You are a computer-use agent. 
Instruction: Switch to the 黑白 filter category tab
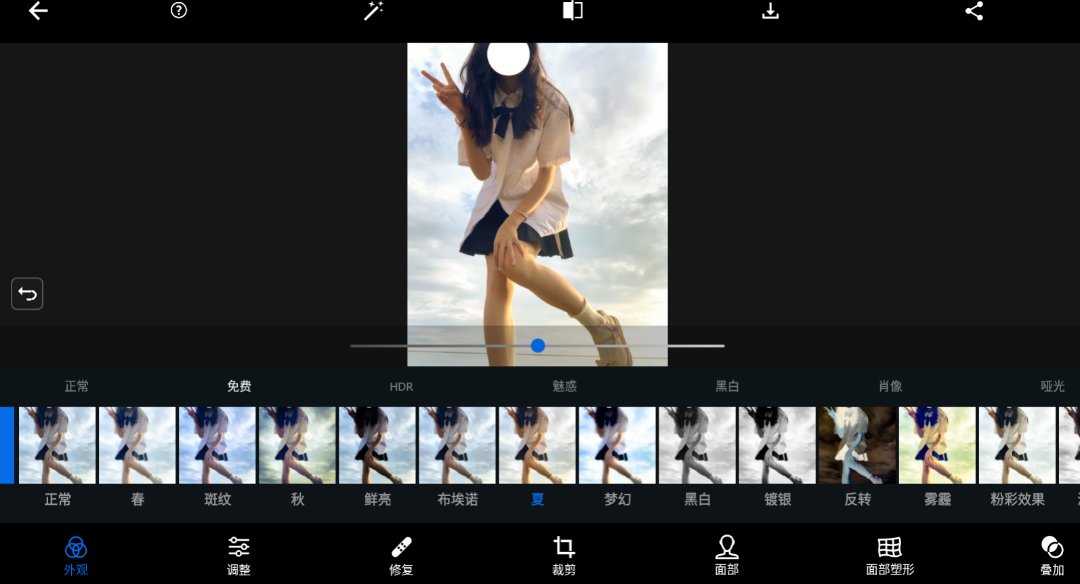727,386
